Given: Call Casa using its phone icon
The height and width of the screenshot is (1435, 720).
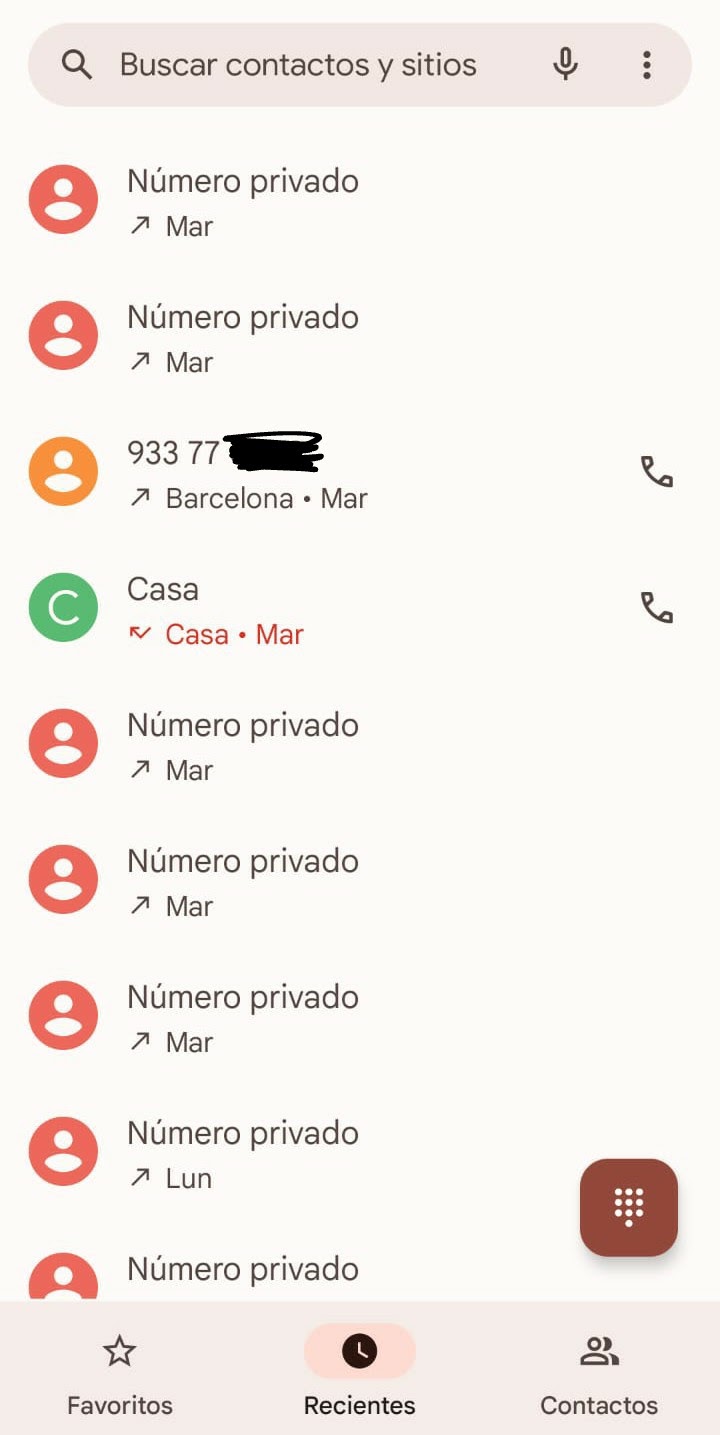Looking at the screenshot, I should coord(657,607).
